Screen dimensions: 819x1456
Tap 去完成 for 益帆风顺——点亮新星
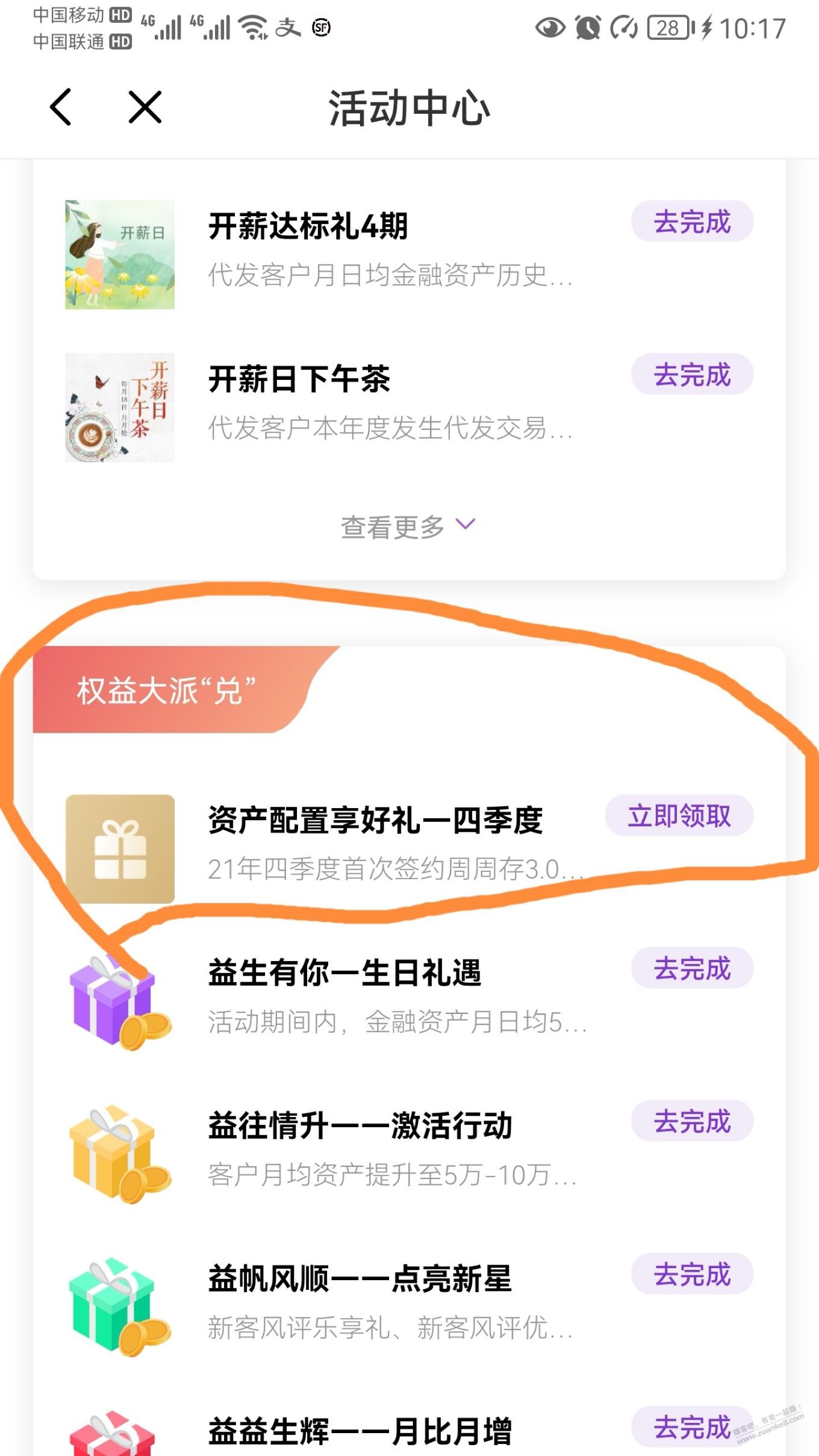click(692, 1274)
